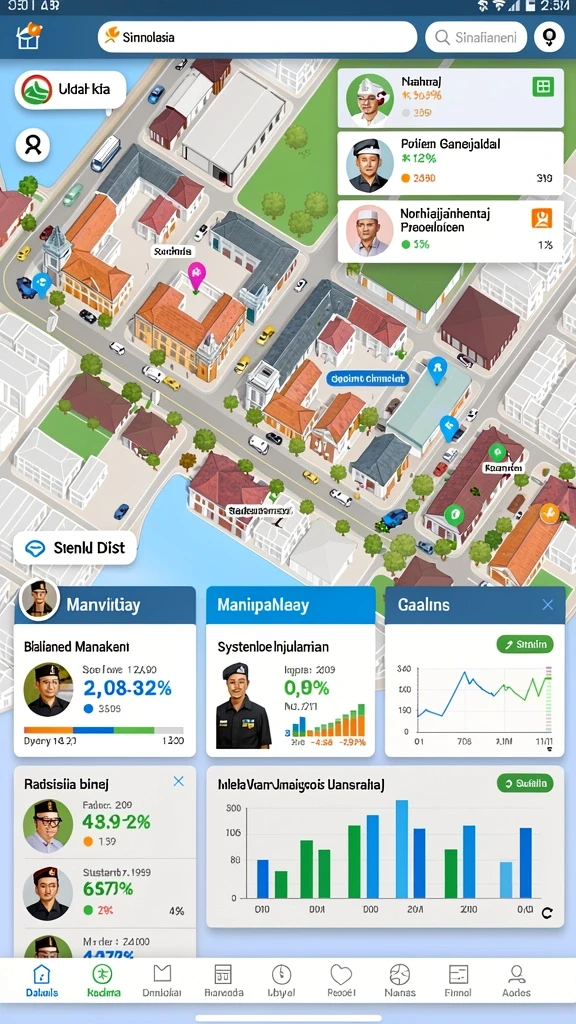Open the Norhiajanhentaj card
Image resolution: width=576 pixels, height=1024 pixels.
pos(450,231)
